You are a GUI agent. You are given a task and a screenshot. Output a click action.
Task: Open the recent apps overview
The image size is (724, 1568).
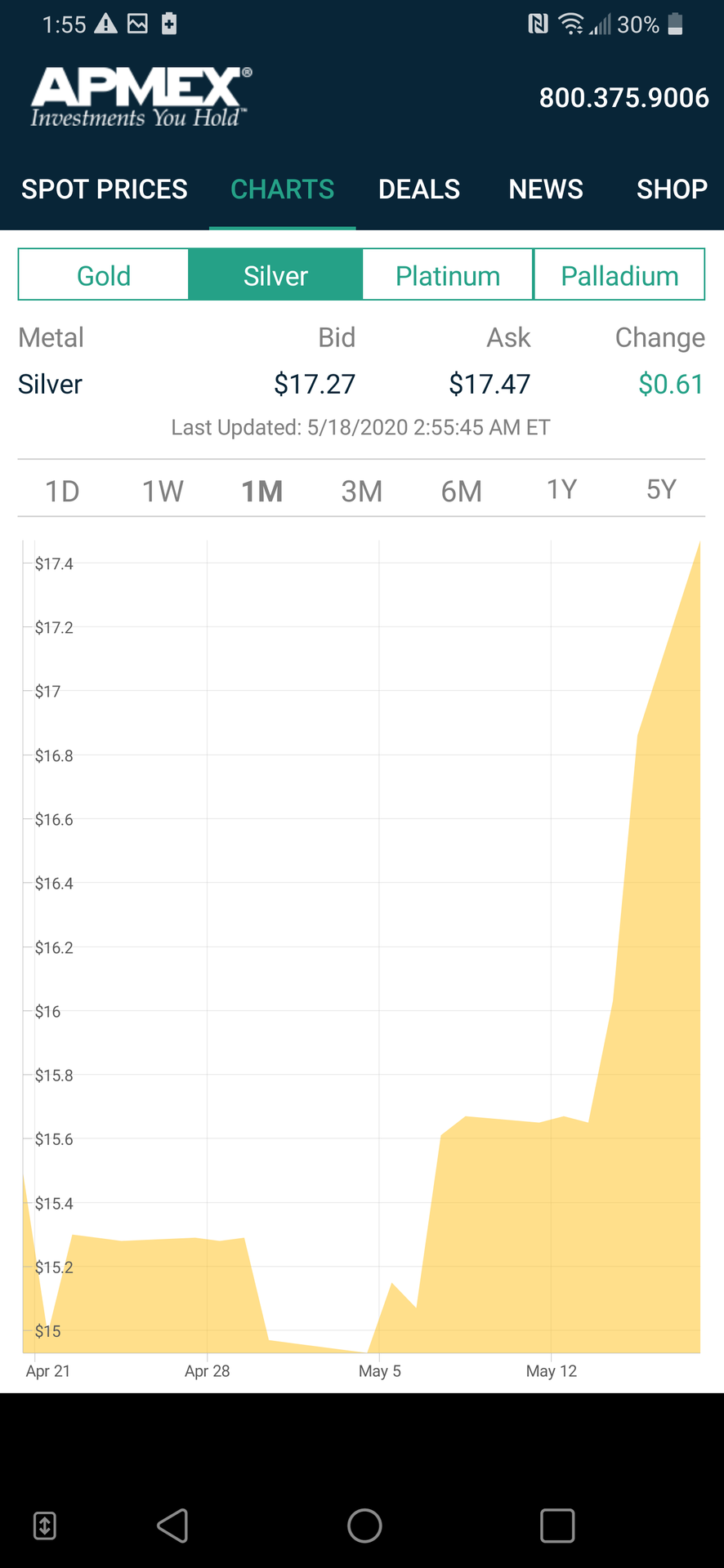pos(557,1525)
